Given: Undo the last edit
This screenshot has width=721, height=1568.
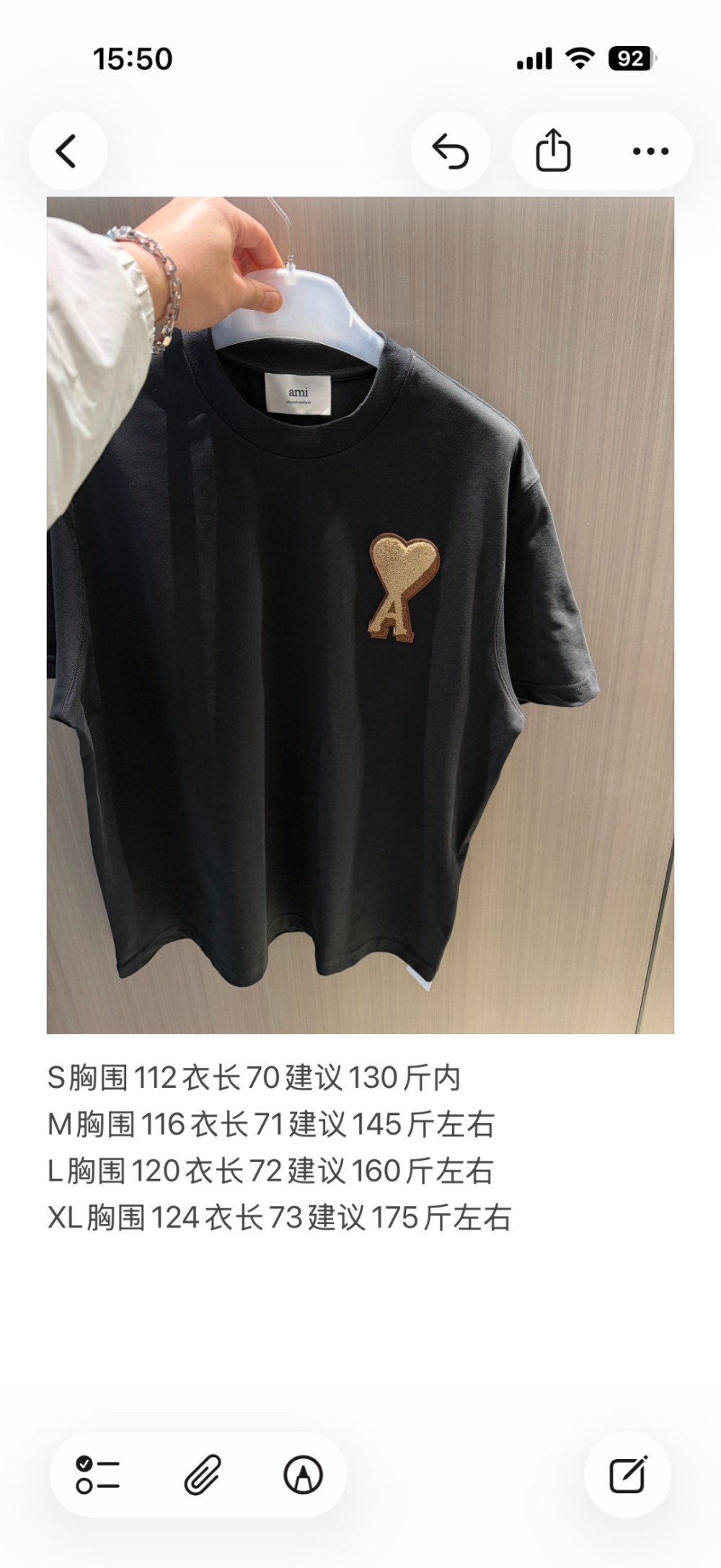Looking at the screenshot, I should [451, 151].
